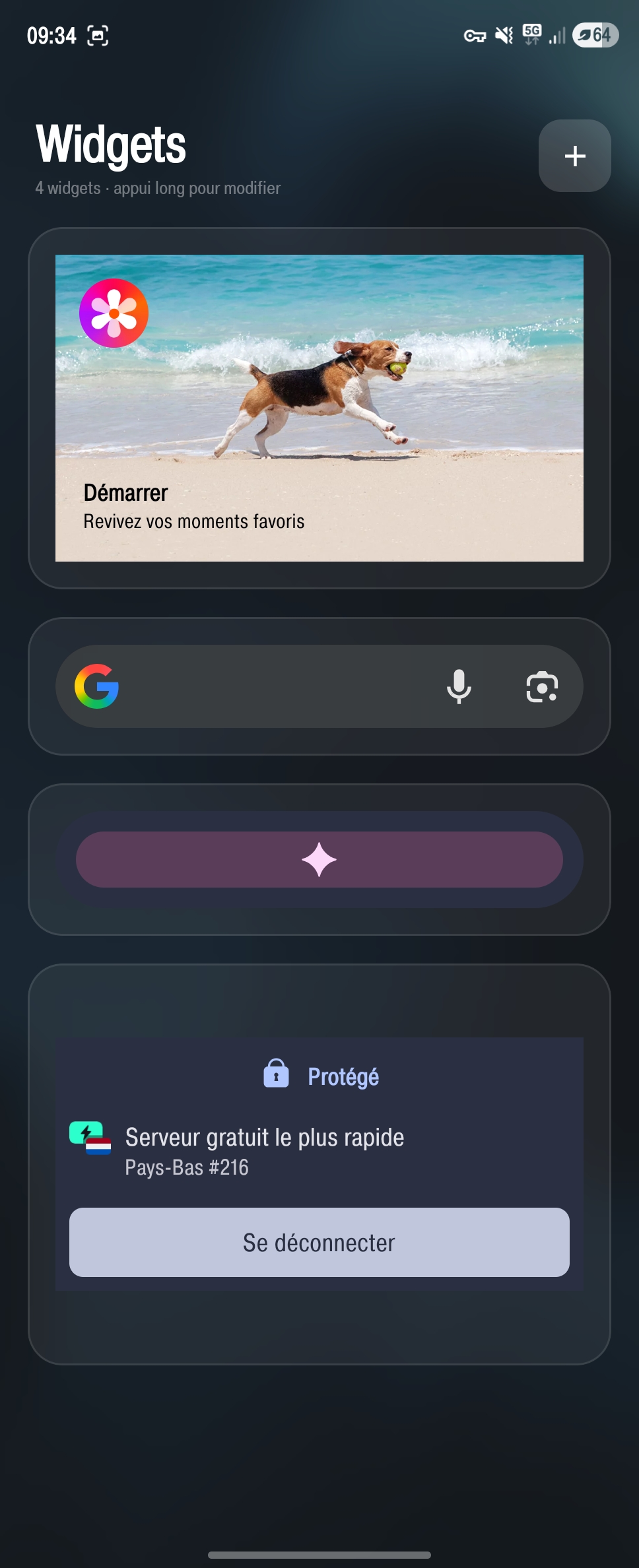Tap the VPN lock icon next to Protégé
Image resolution: width=639 pixels, height=1568 pixels.
(277, 1074)
